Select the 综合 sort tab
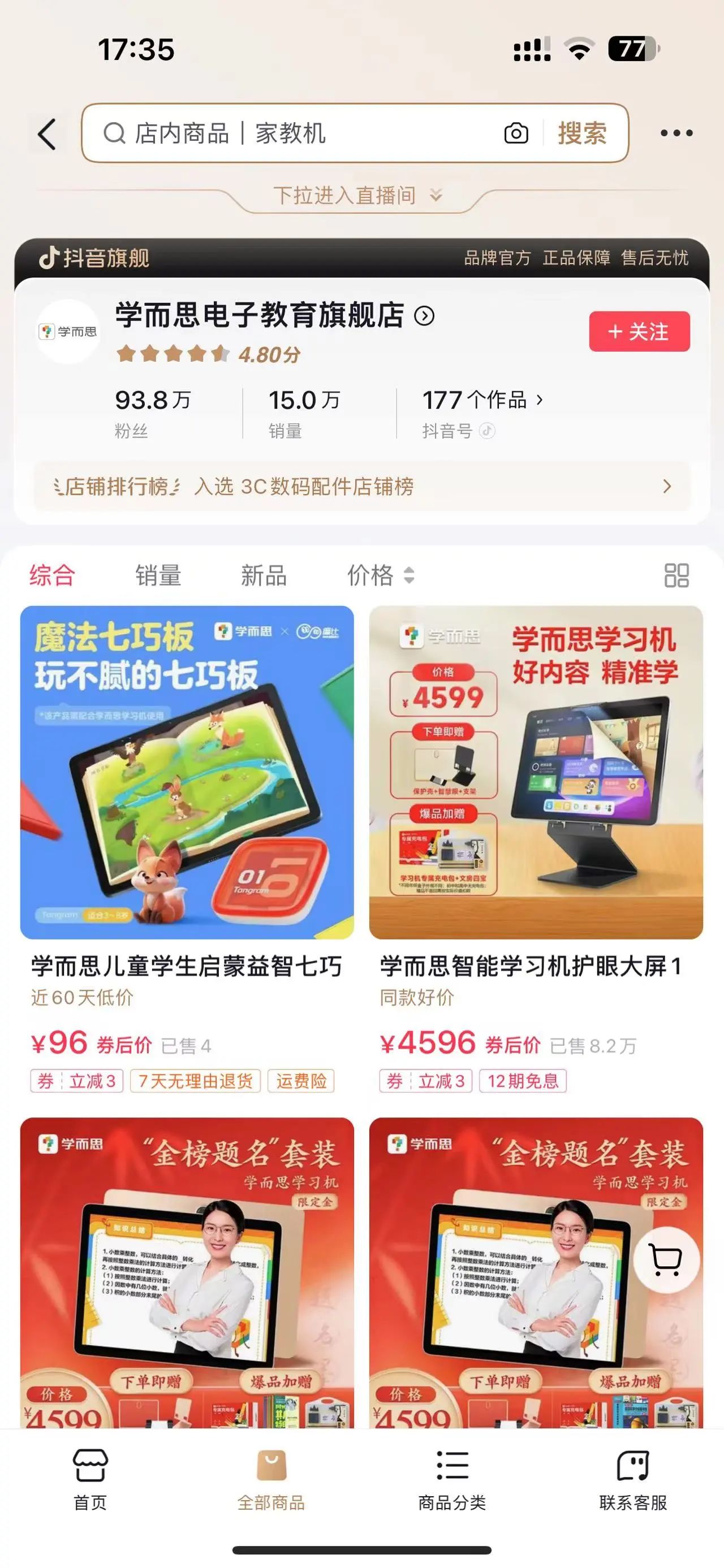The width and height of the screenshot is (724, 1568). tap(53, 575)
